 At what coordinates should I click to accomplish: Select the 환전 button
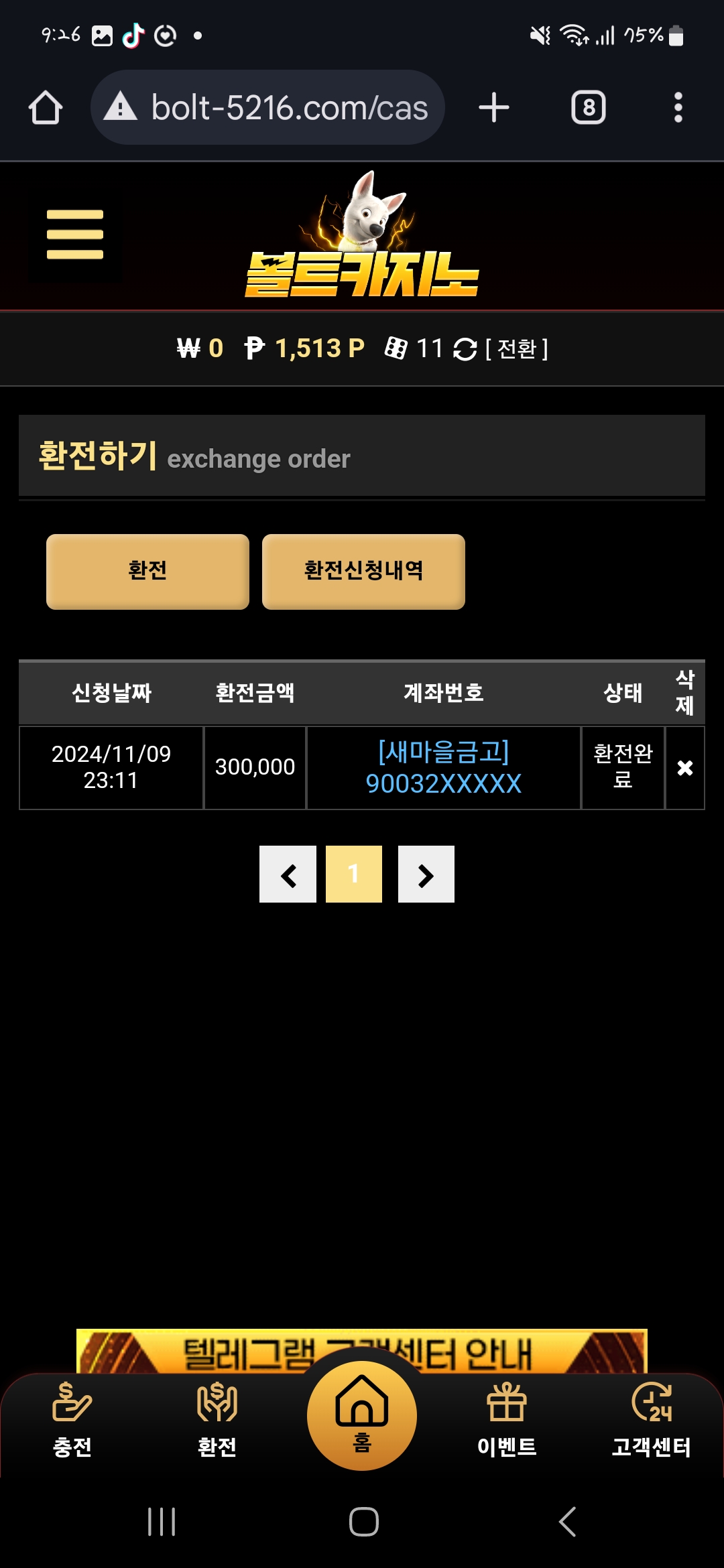147,571
